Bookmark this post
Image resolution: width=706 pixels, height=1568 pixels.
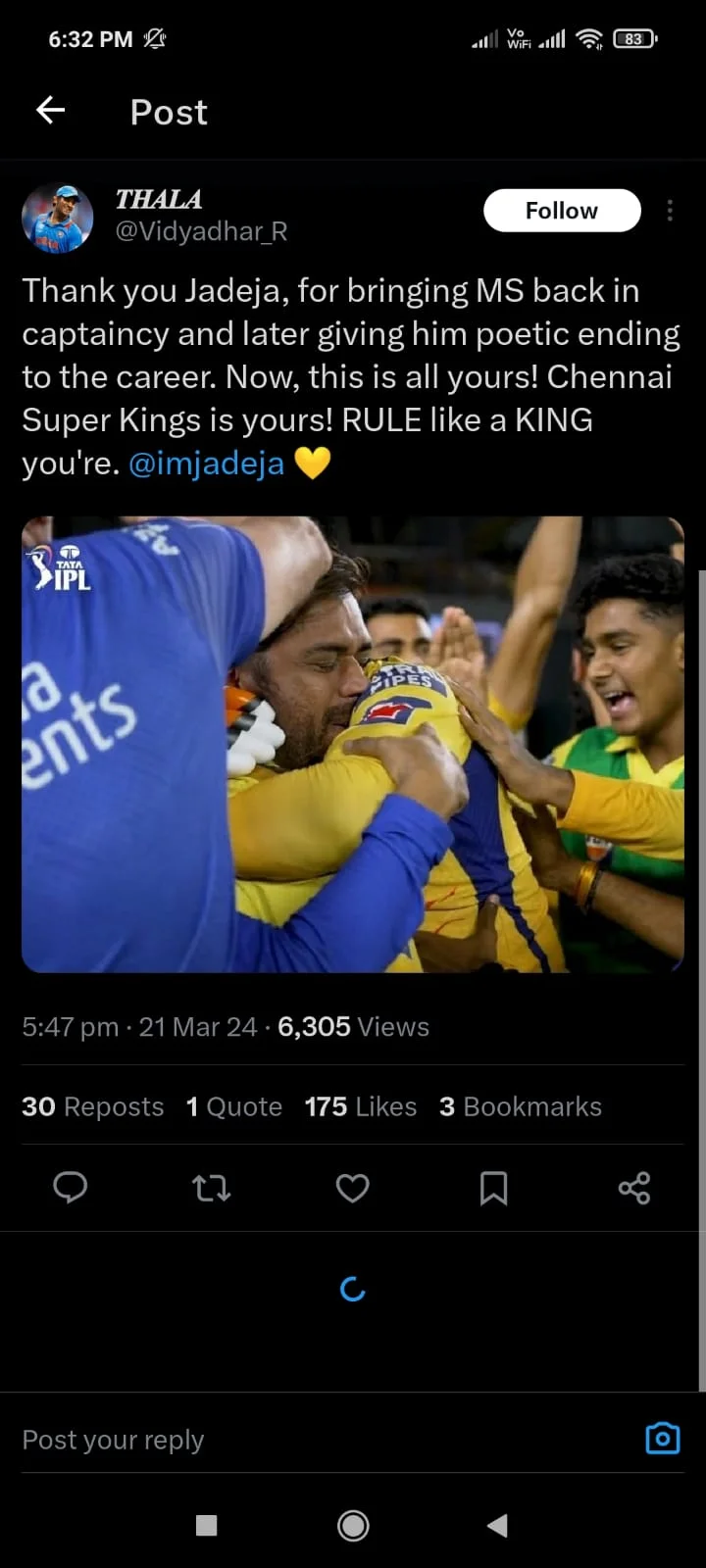[493, 1188]
